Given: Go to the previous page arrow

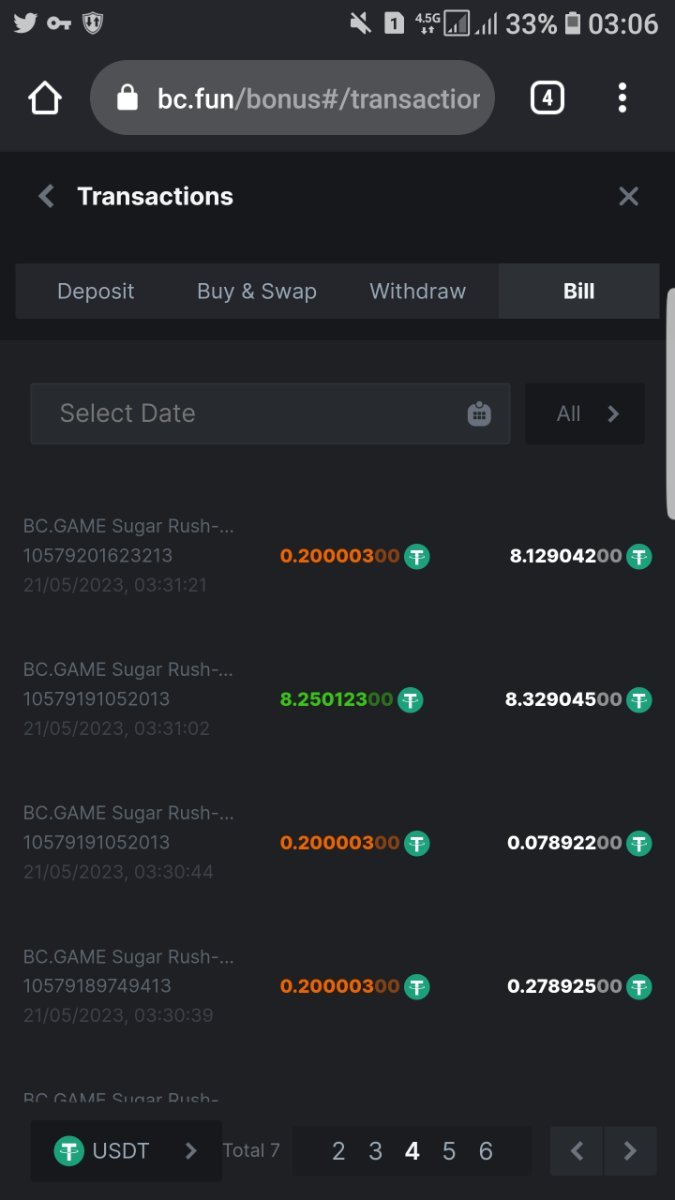Looking at the screenshot, I should pos(577,1151).
